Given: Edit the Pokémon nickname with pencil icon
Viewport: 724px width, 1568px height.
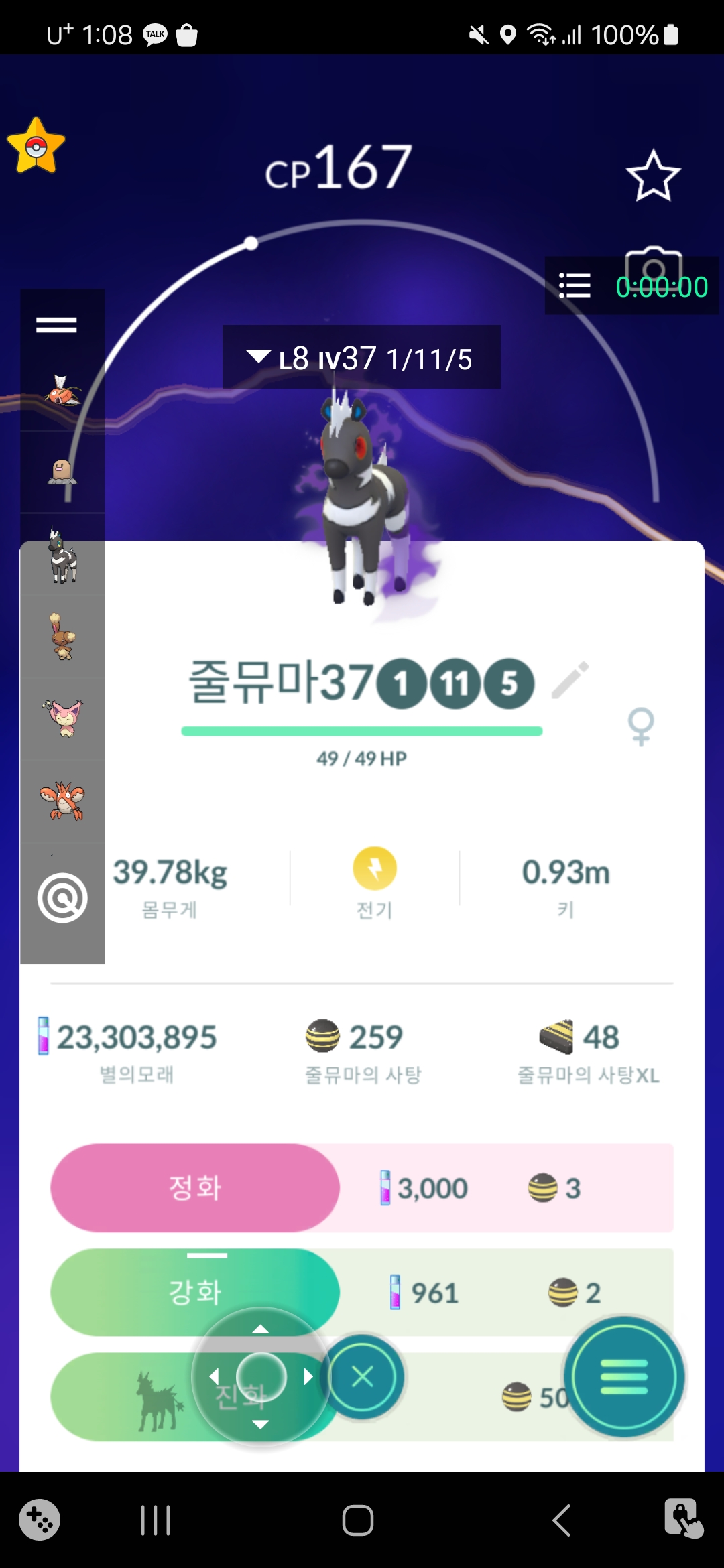Looking at the screenshot, I should pos(570,680).
